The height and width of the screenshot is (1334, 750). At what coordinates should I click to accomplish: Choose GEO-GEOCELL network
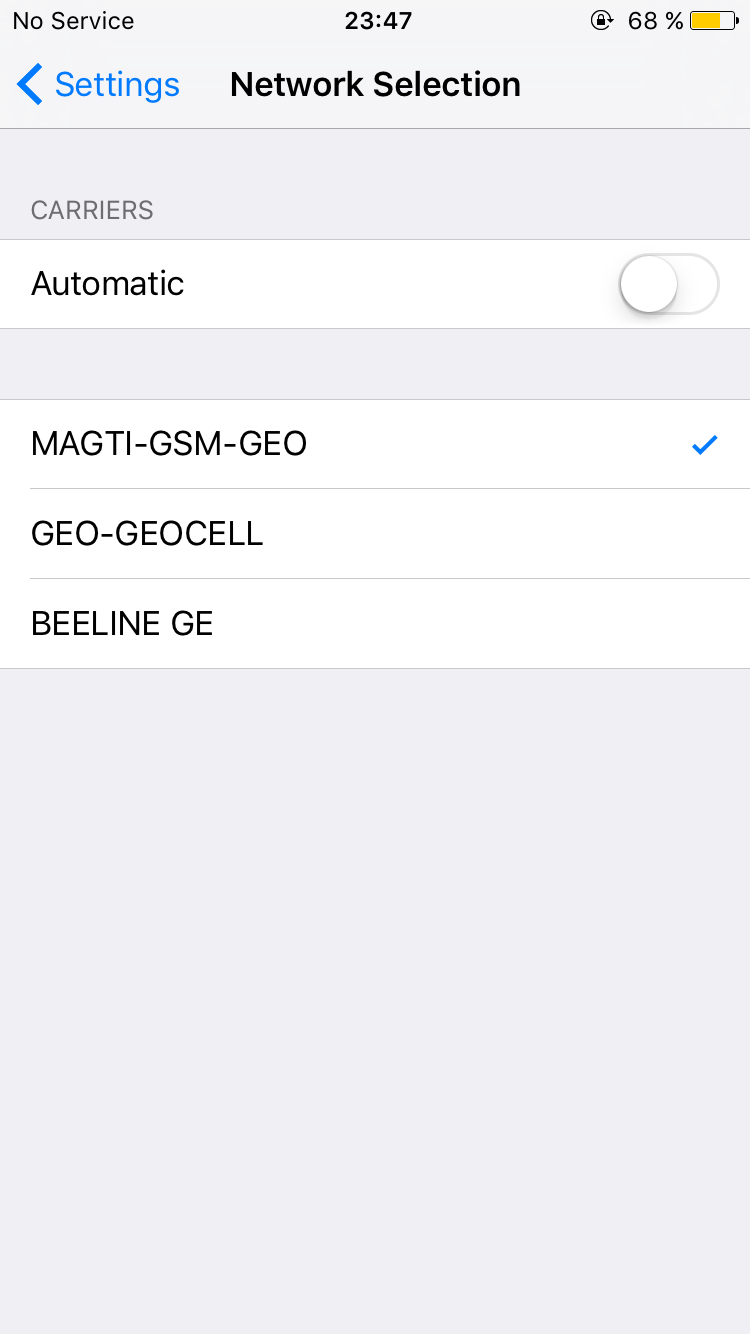[x=148, y=534]
